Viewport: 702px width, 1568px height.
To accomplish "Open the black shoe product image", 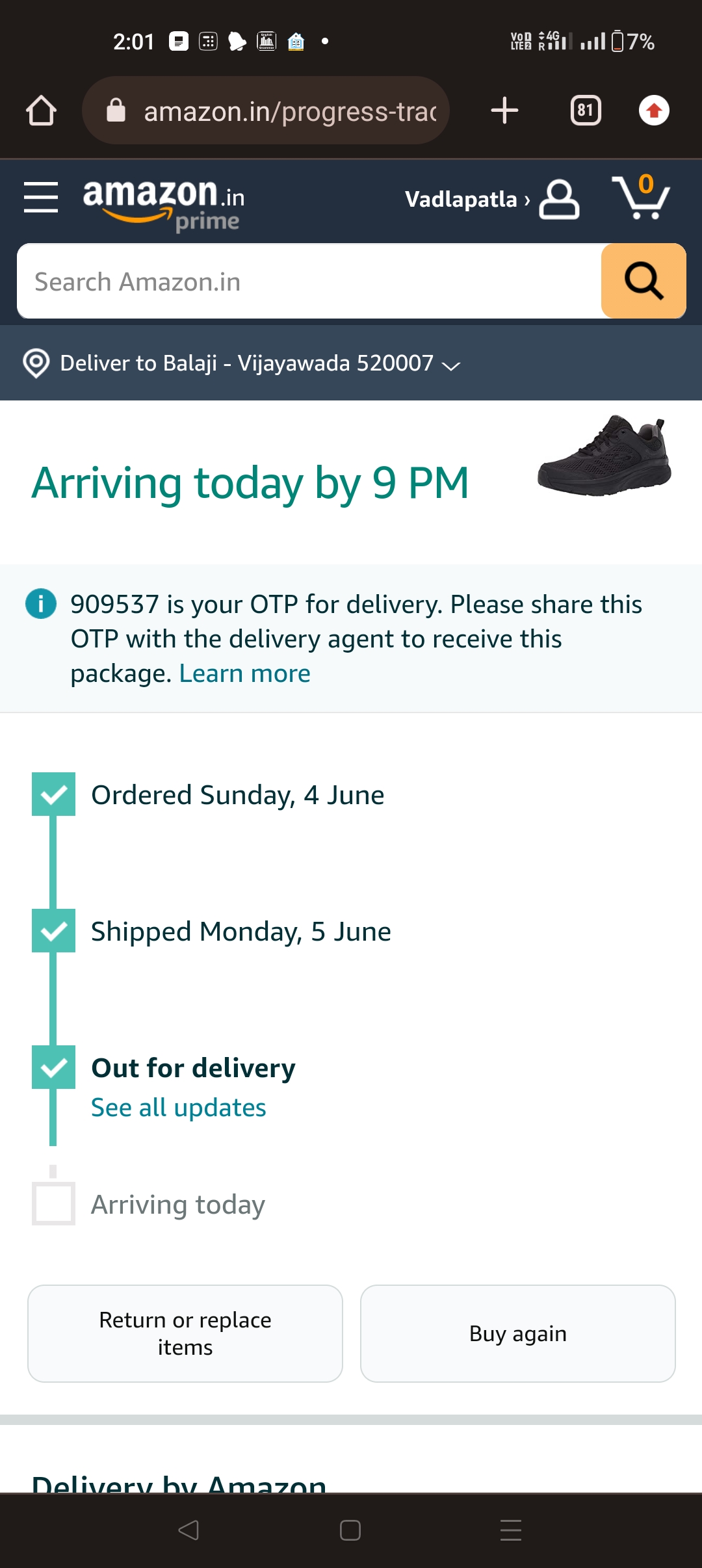I will 604,456.
